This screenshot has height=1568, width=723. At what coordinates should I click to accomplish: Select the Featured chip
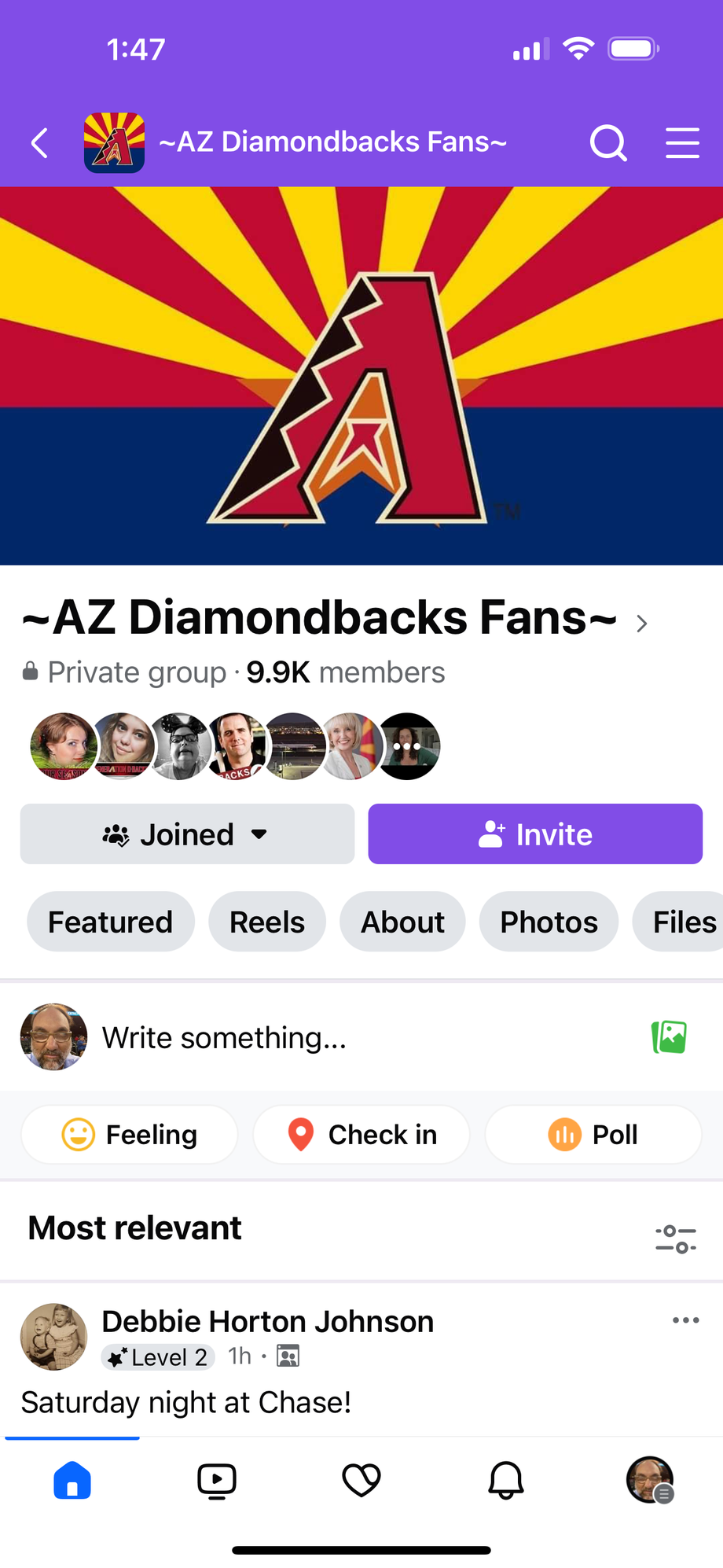coord(111,922)
